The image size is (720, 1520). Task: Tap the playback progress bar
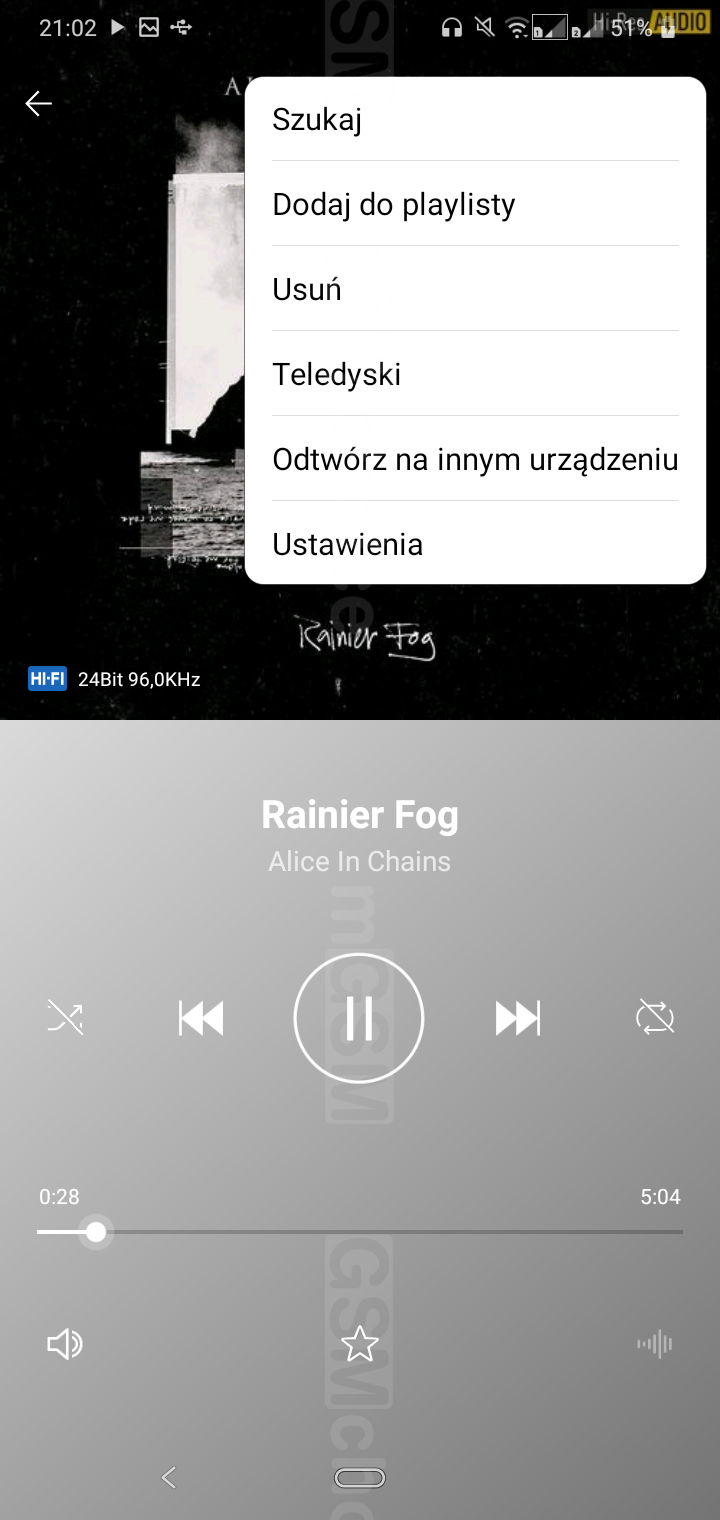pyautogui.click(x=360, y=1232)
